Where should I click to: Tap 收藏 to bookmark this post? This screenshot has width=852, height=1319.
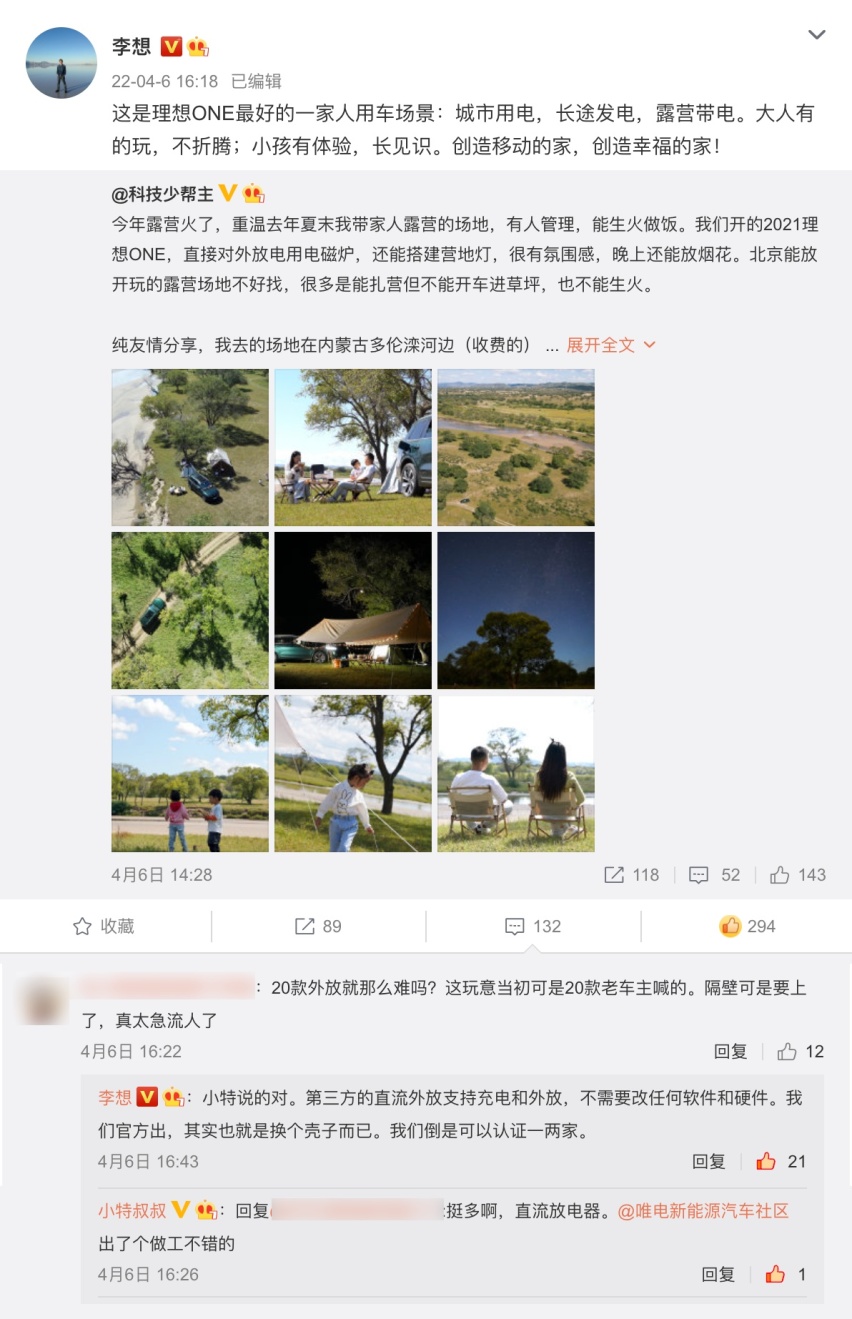[x=104, y=927]
